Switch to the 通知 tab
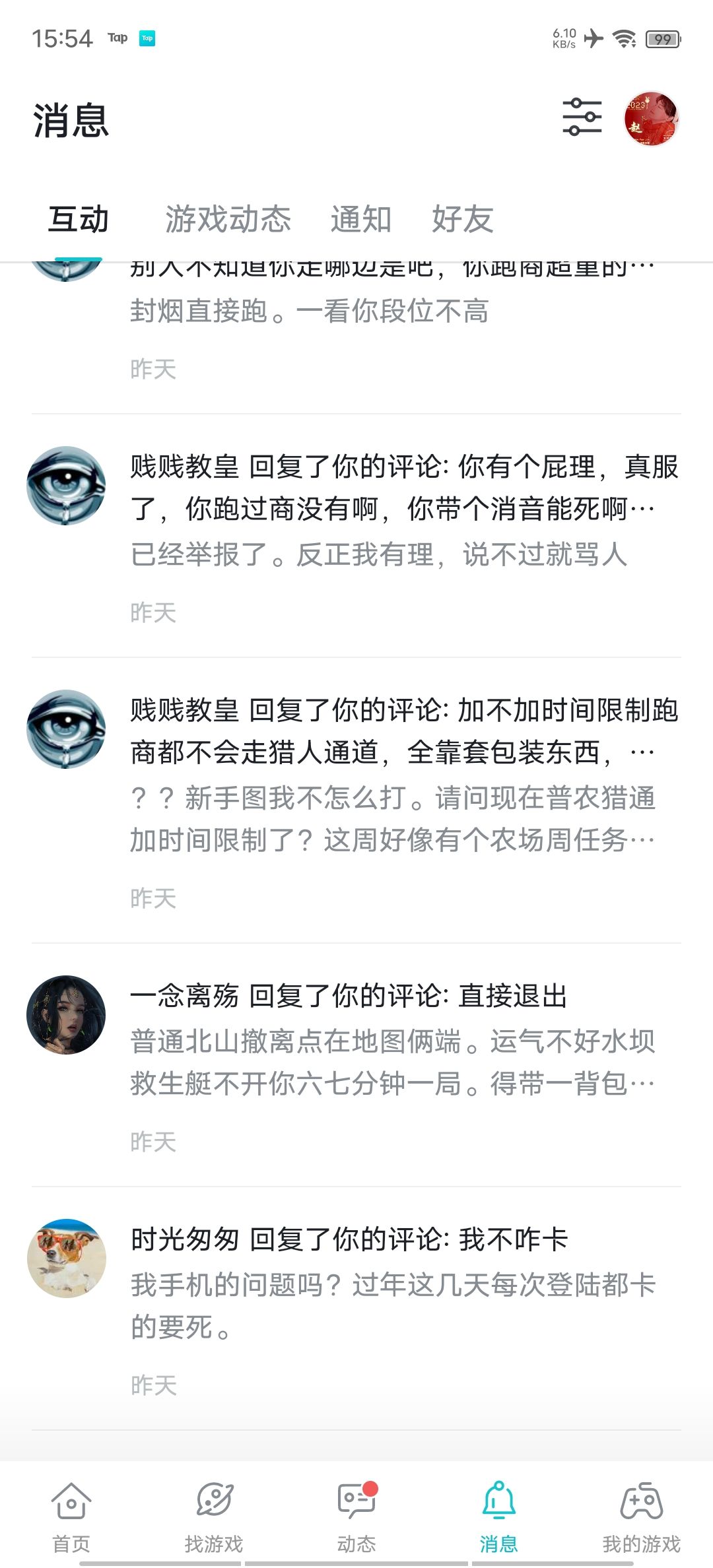The width and height of the screenshot is (713, 1568). [x=361, y=219]
